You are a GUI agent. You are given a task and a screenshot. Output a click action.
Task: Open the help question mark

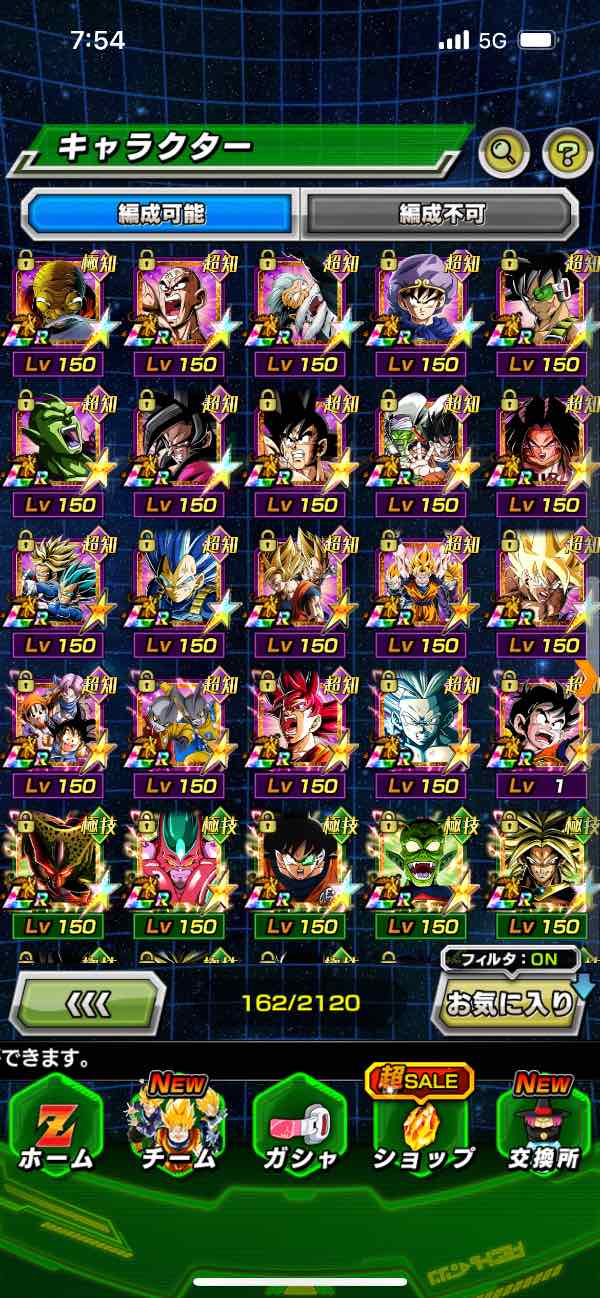tap(567, 153)
